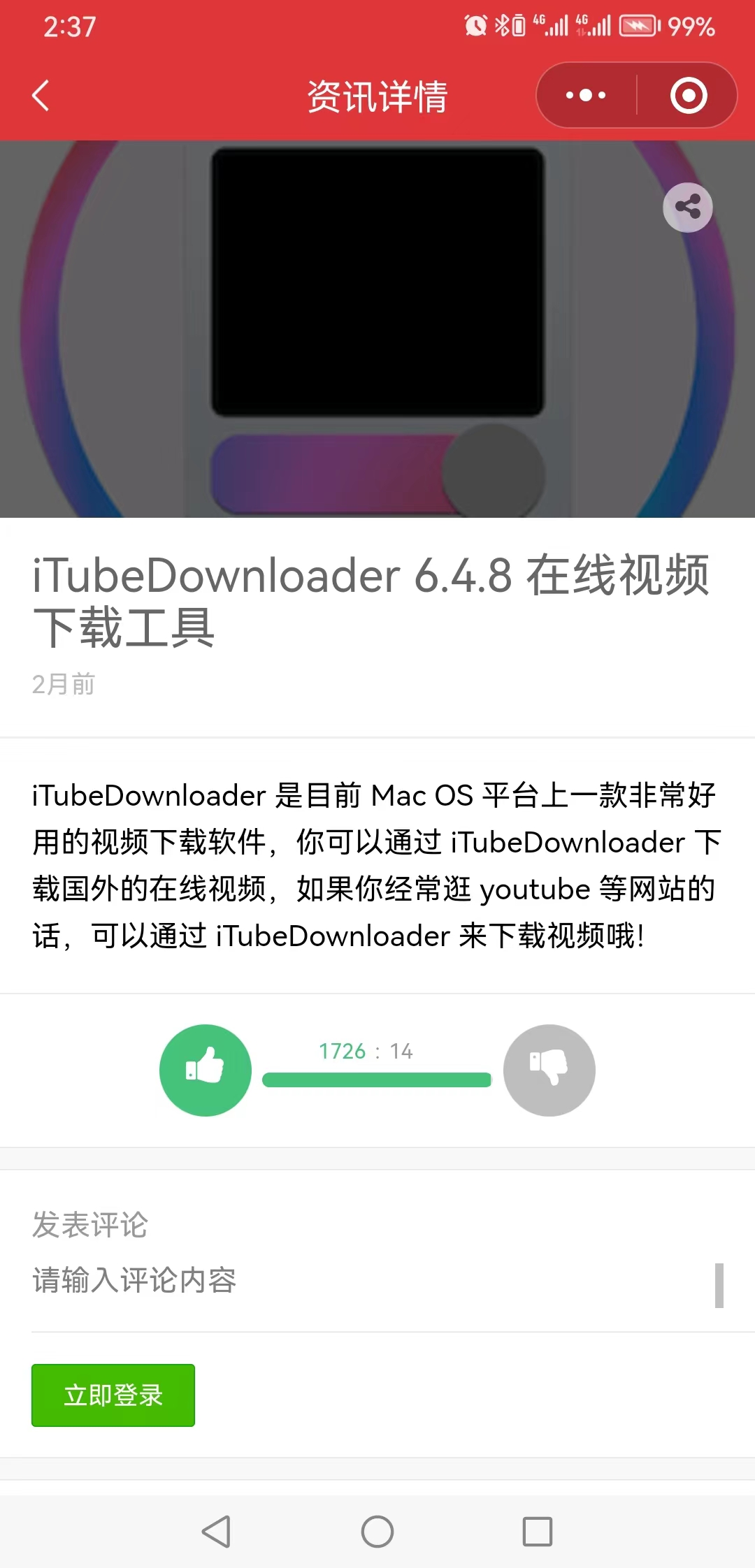This screenshot has width=755, height=1568.
Task: Close the mini program with the circle icon
Action: 689,95
